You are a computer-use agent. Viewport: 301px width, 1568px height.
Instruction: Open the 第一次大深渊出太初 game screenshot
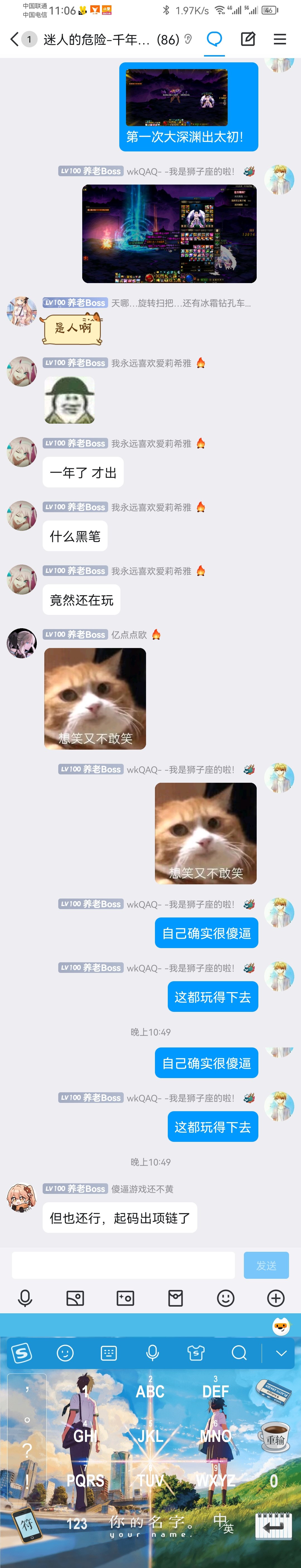[177, 97]
